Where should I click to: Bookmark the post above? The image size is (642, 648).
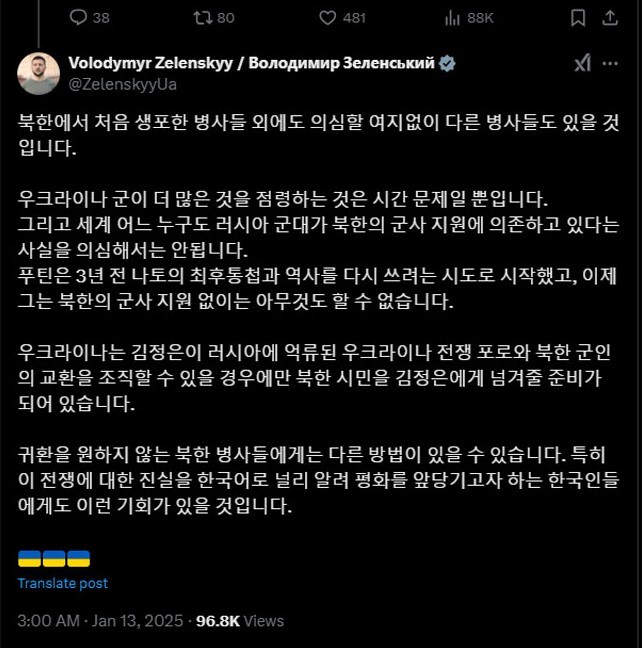click(577, 17)
